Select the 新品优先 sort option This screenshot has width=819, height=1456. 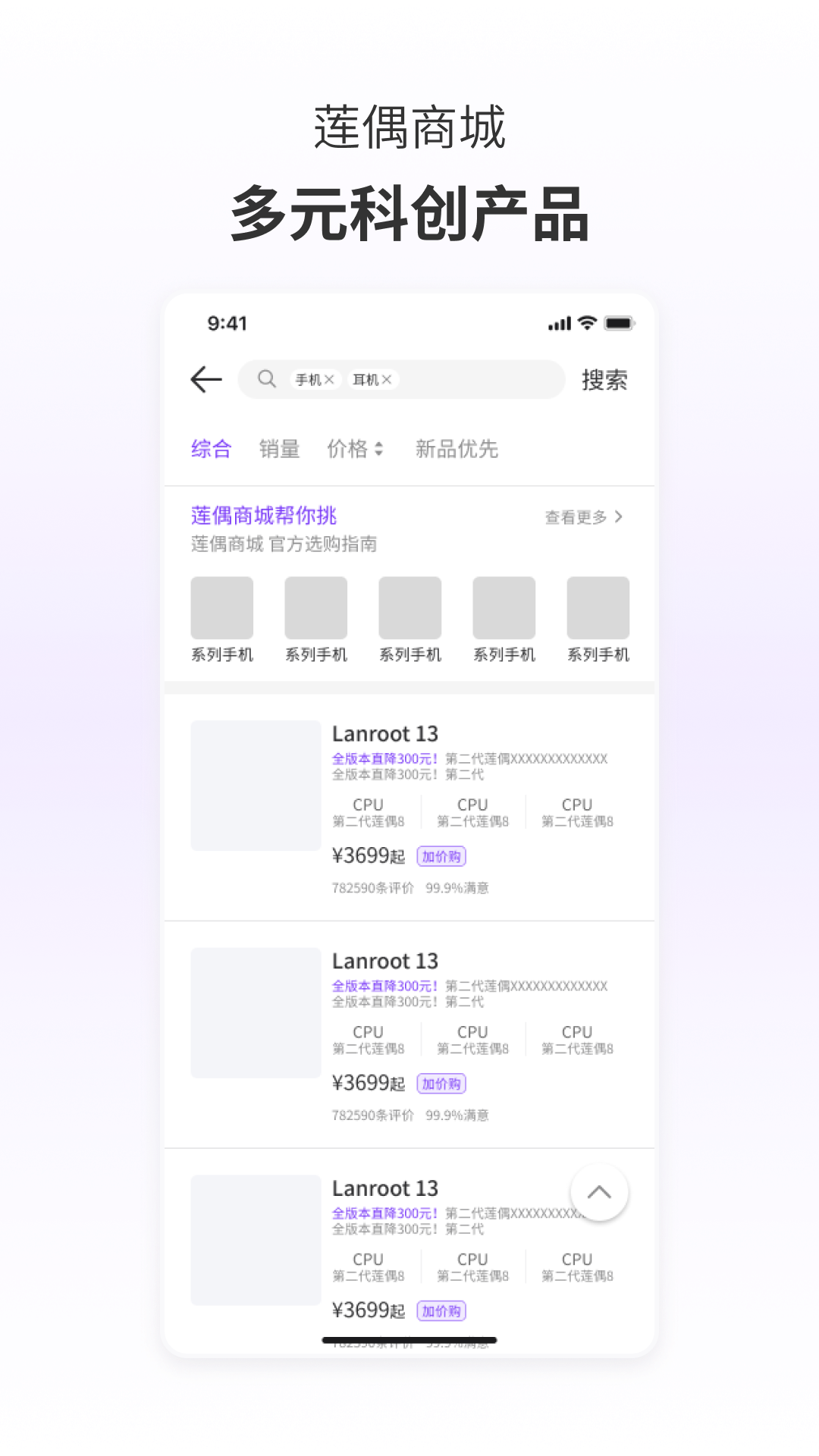tap(456, 449)
